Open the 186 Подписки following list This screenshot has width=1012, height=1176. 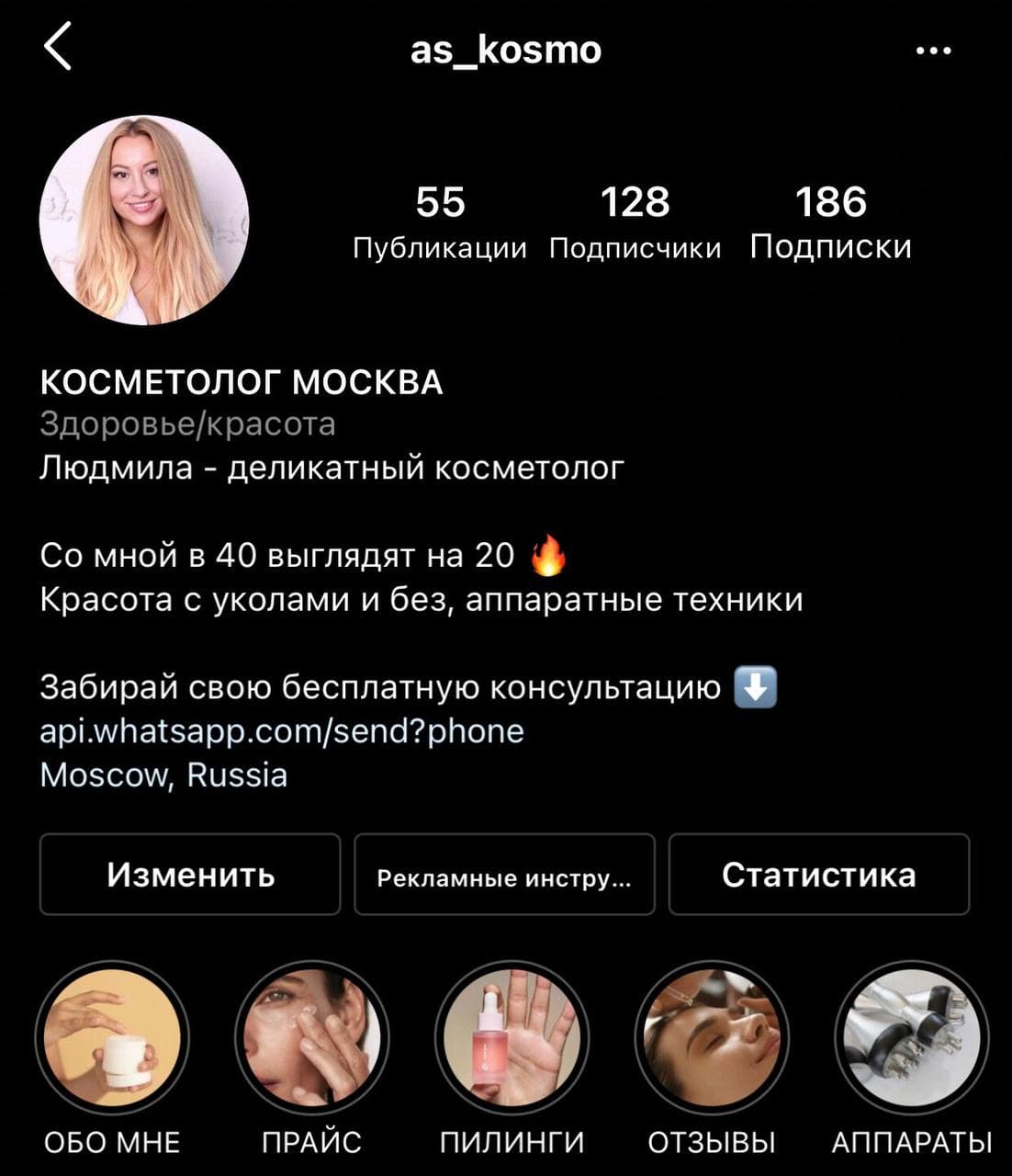click(830, 222)
